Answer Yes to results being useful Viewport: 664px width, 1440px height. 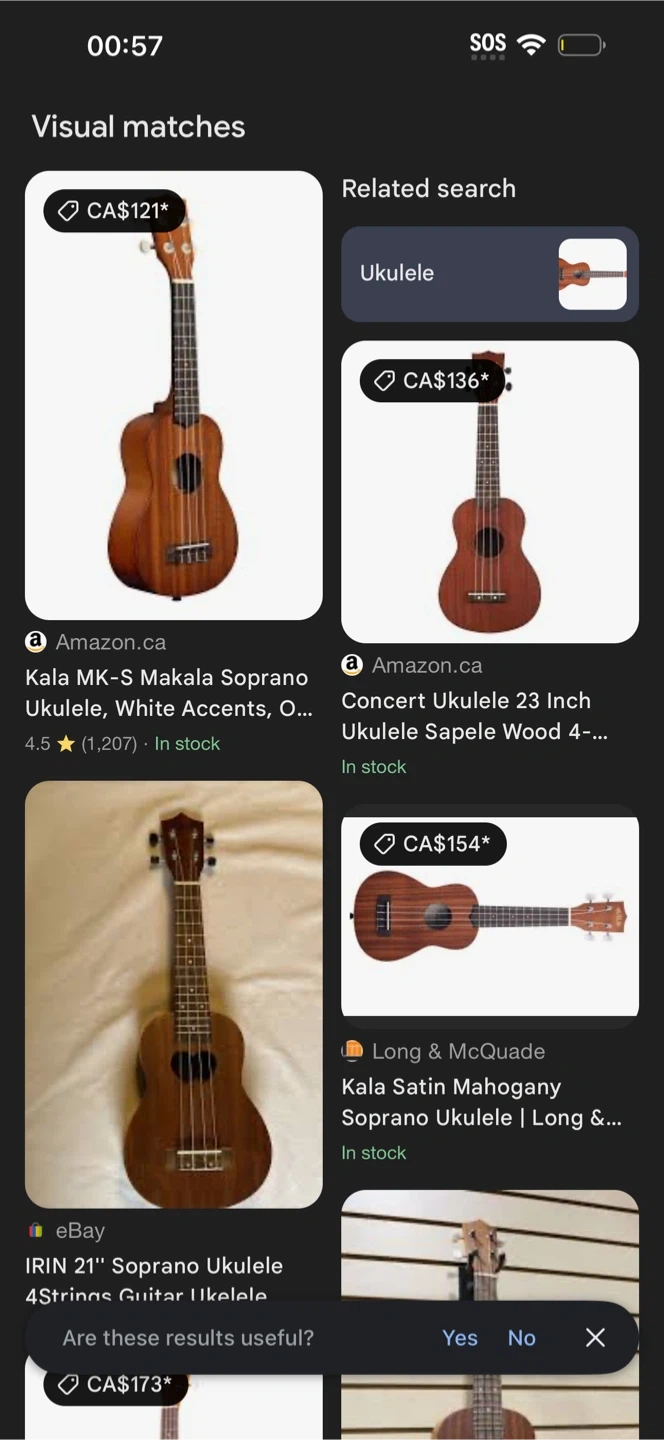click(x=460, y=1338)
